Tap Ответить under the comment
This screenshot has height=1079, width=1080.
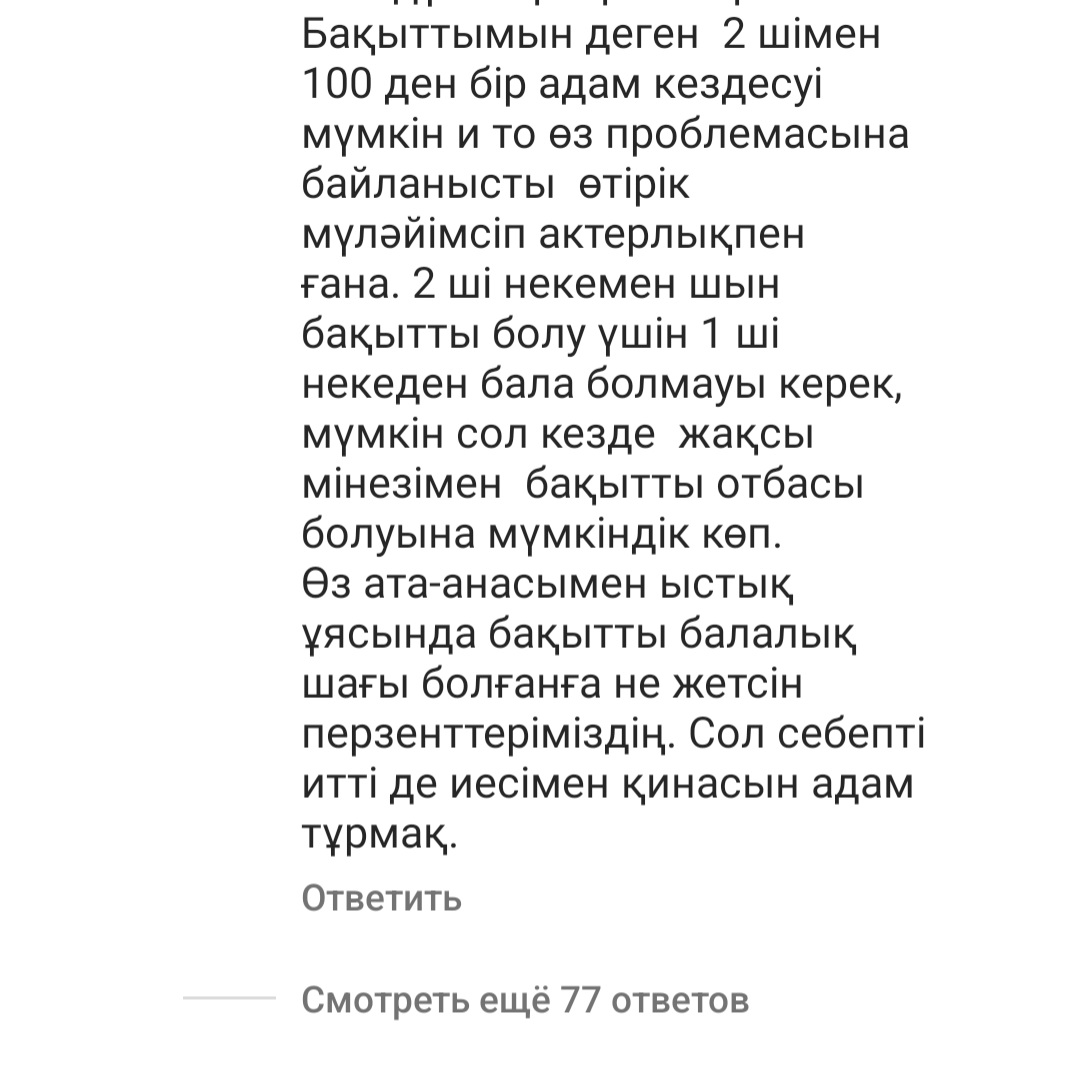coord(381,898)
